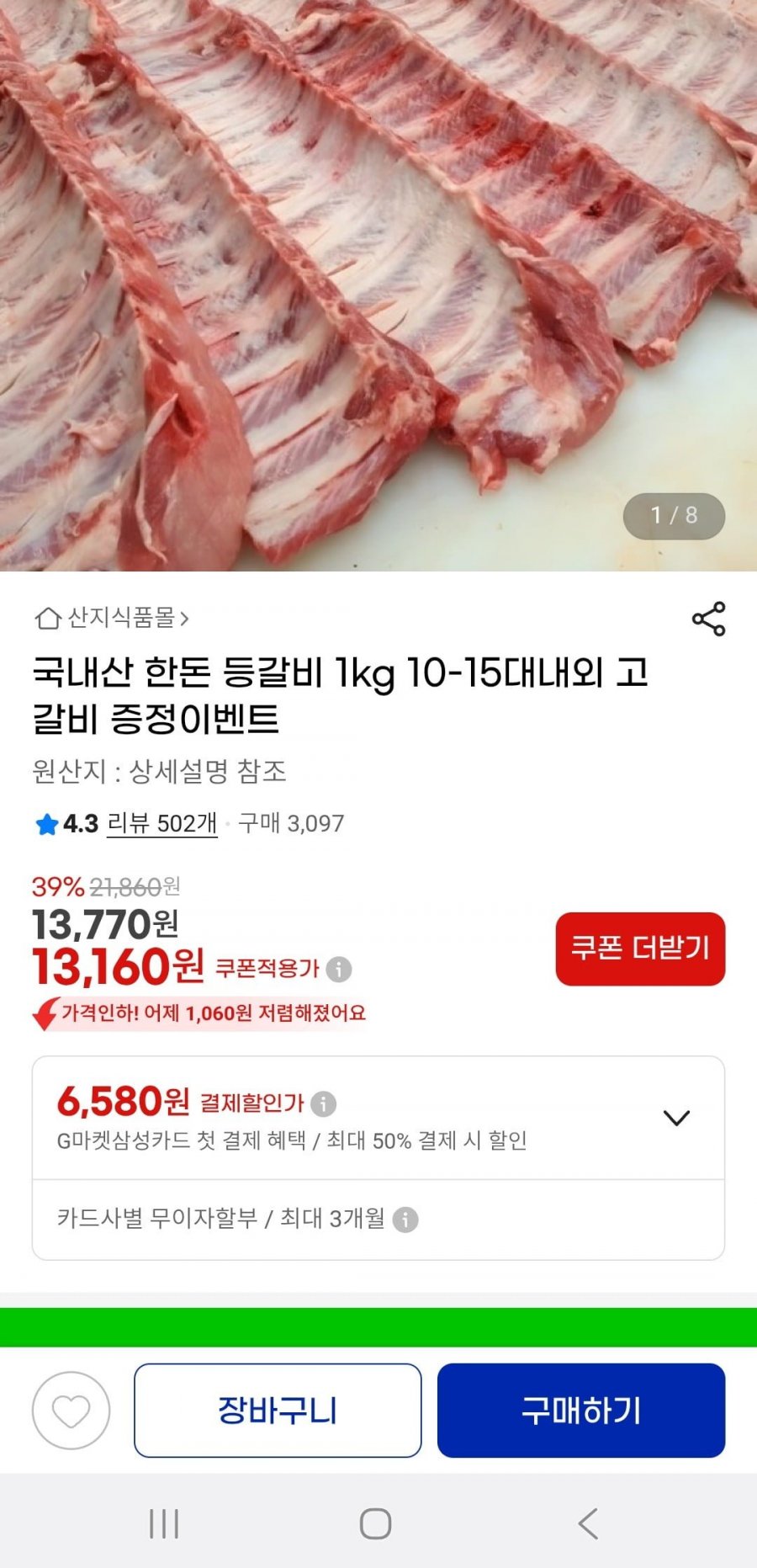Expand the 6,580원 payment discount details
Image resolution: width=757 pixels, height=1568 pixels.
tap(676, 1118)
